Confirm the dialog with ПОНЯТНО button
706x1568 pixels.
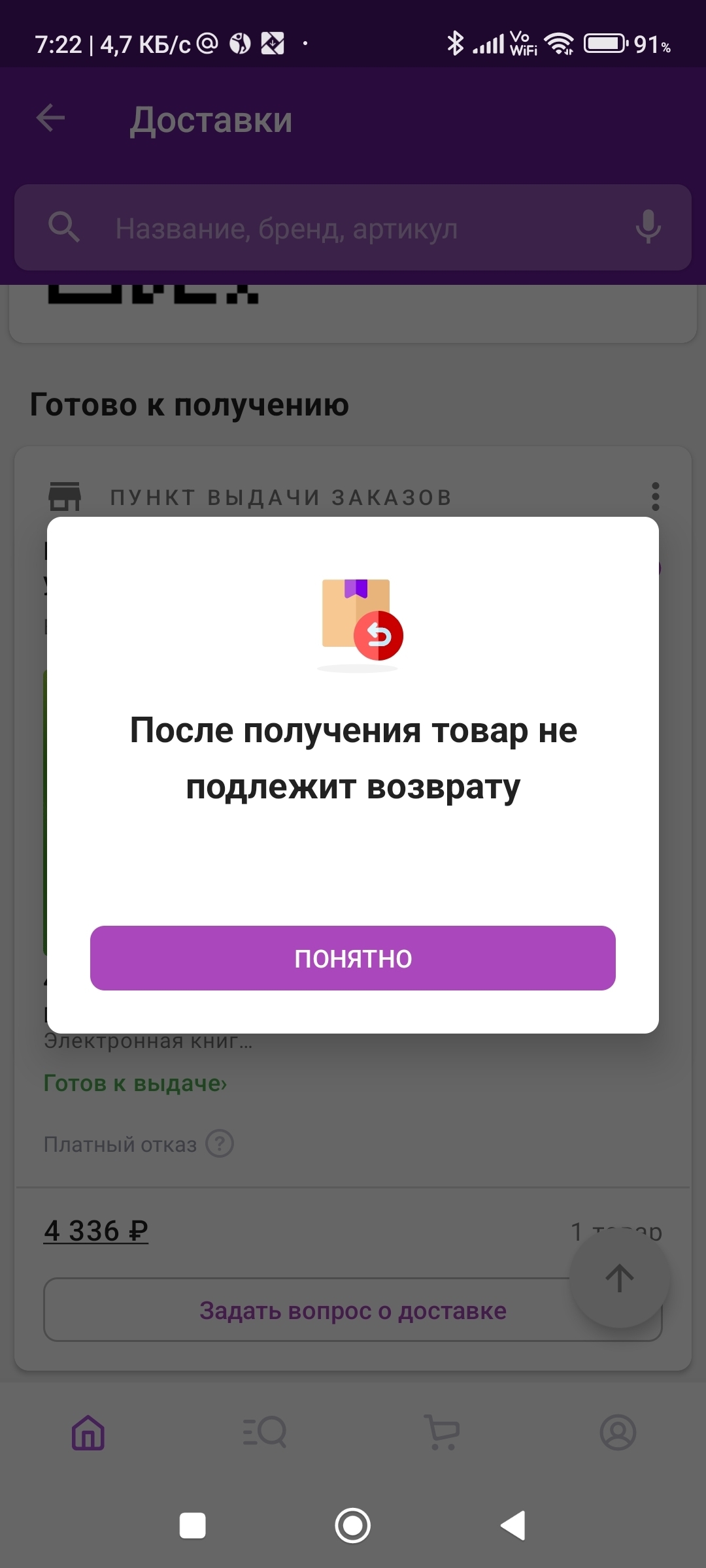[x=353, y=958]
